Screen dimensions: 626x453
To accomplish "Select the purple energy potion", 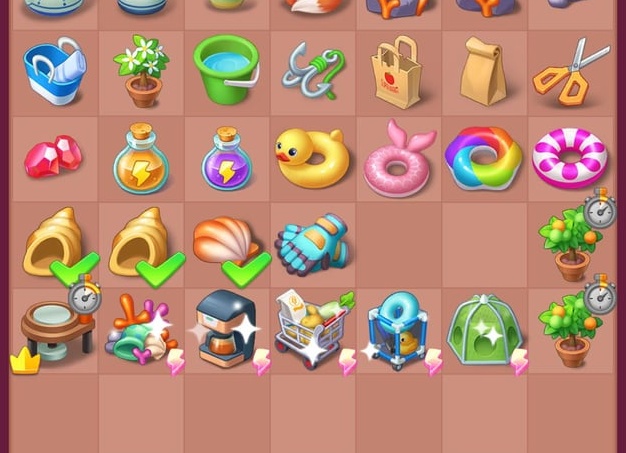I will (x=227, y=160).
